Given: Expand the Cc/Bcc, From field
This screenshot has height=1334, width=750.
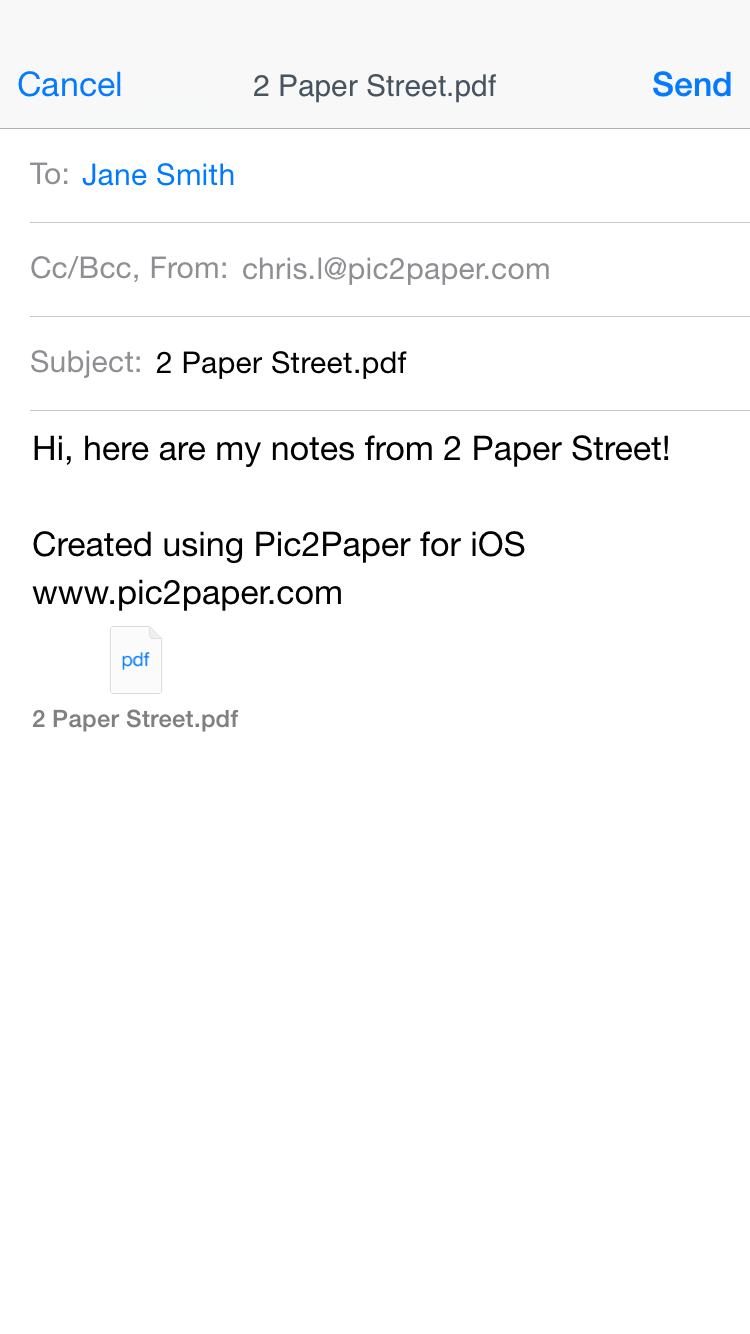Looking at the screenshot, I should pyautogui.click(x=390, y=269).
